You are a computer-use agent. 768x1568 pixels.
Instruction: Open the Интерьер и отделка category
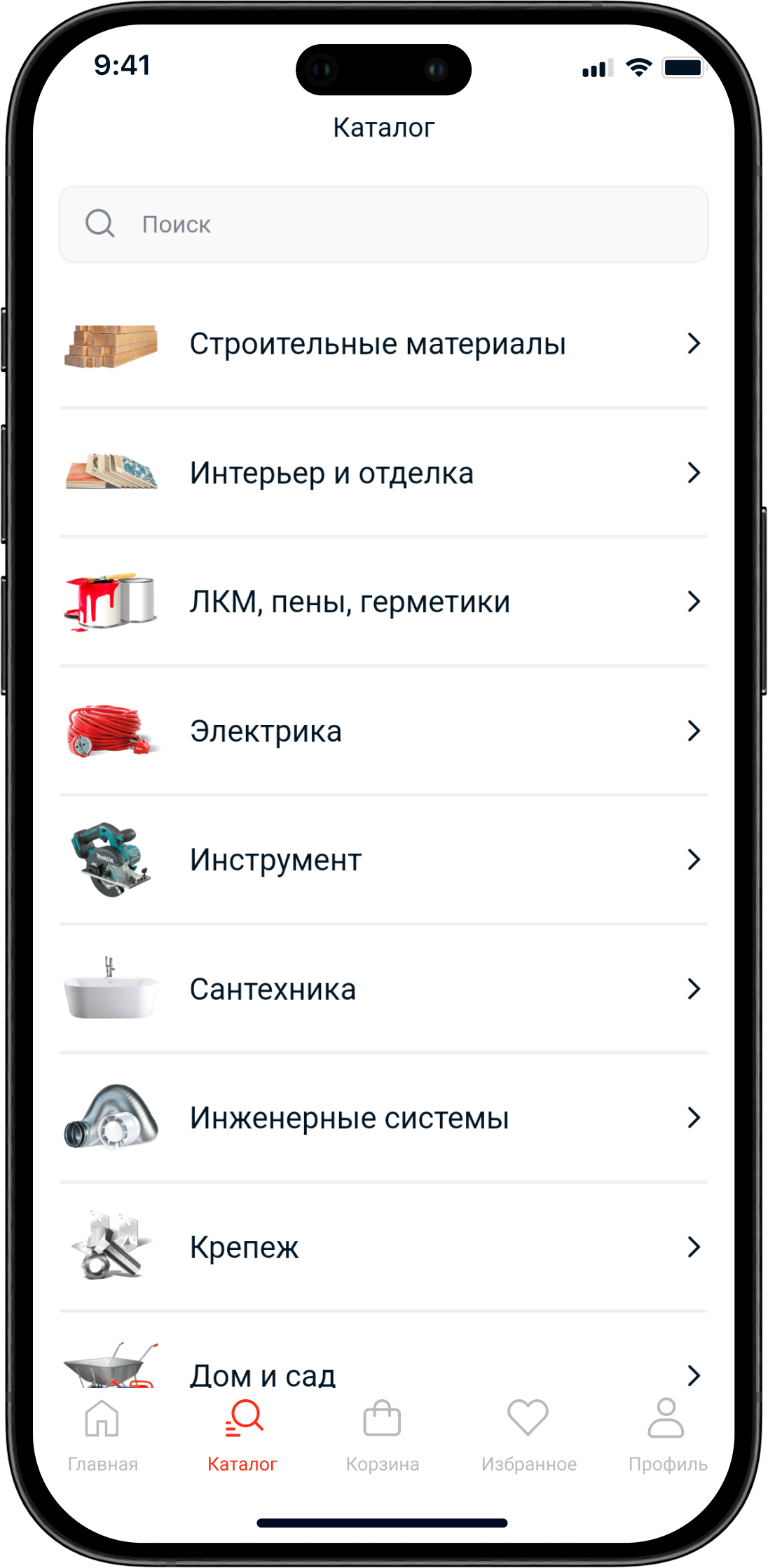point(331,472)
